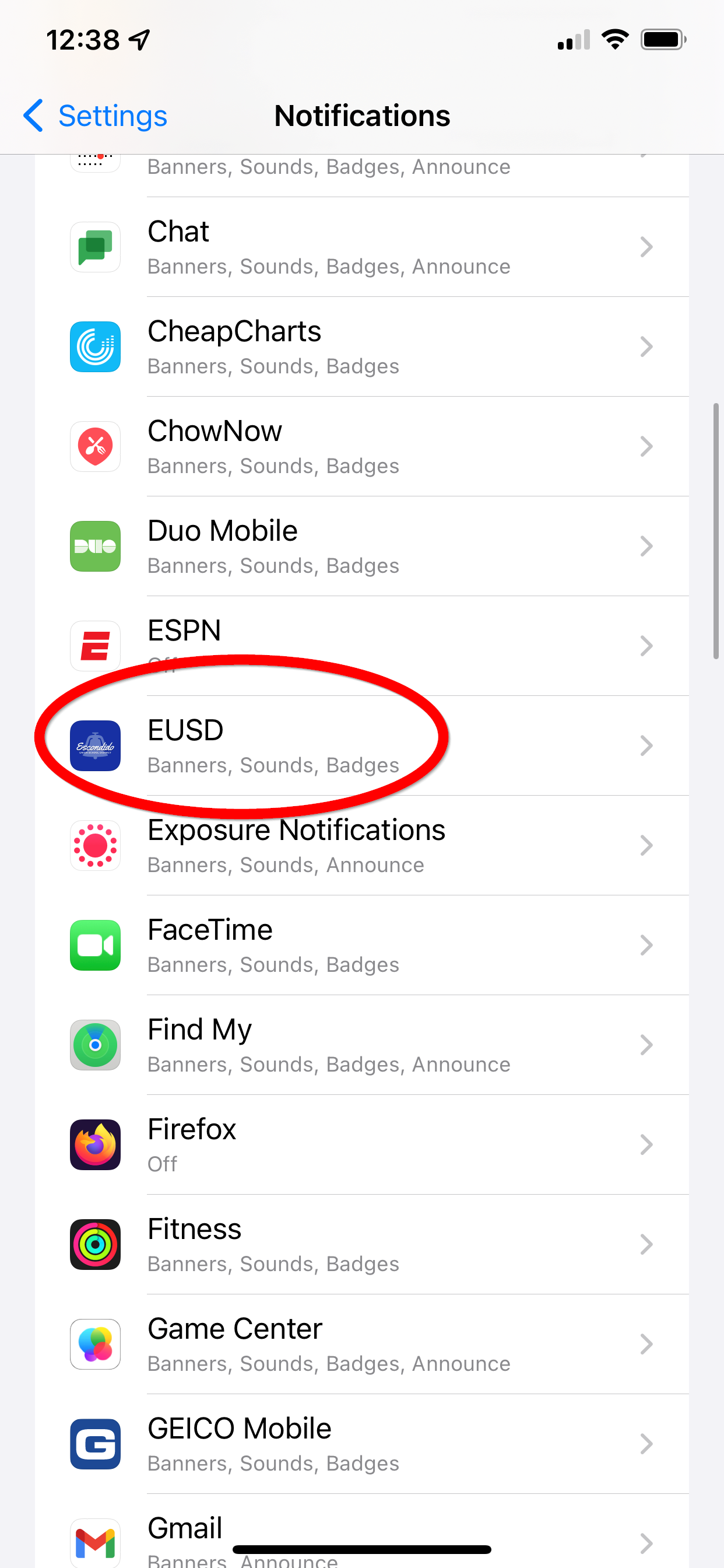Go back to Settings

click(x=96, y=116)
